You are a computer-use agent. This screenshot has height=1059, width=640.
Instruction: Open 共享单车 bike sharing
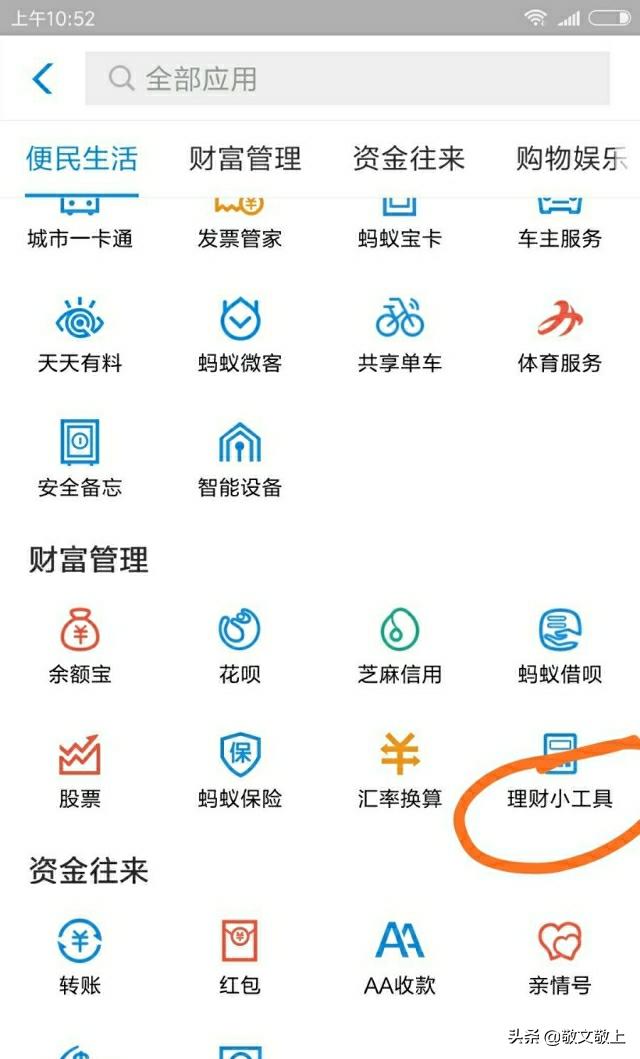400,335
